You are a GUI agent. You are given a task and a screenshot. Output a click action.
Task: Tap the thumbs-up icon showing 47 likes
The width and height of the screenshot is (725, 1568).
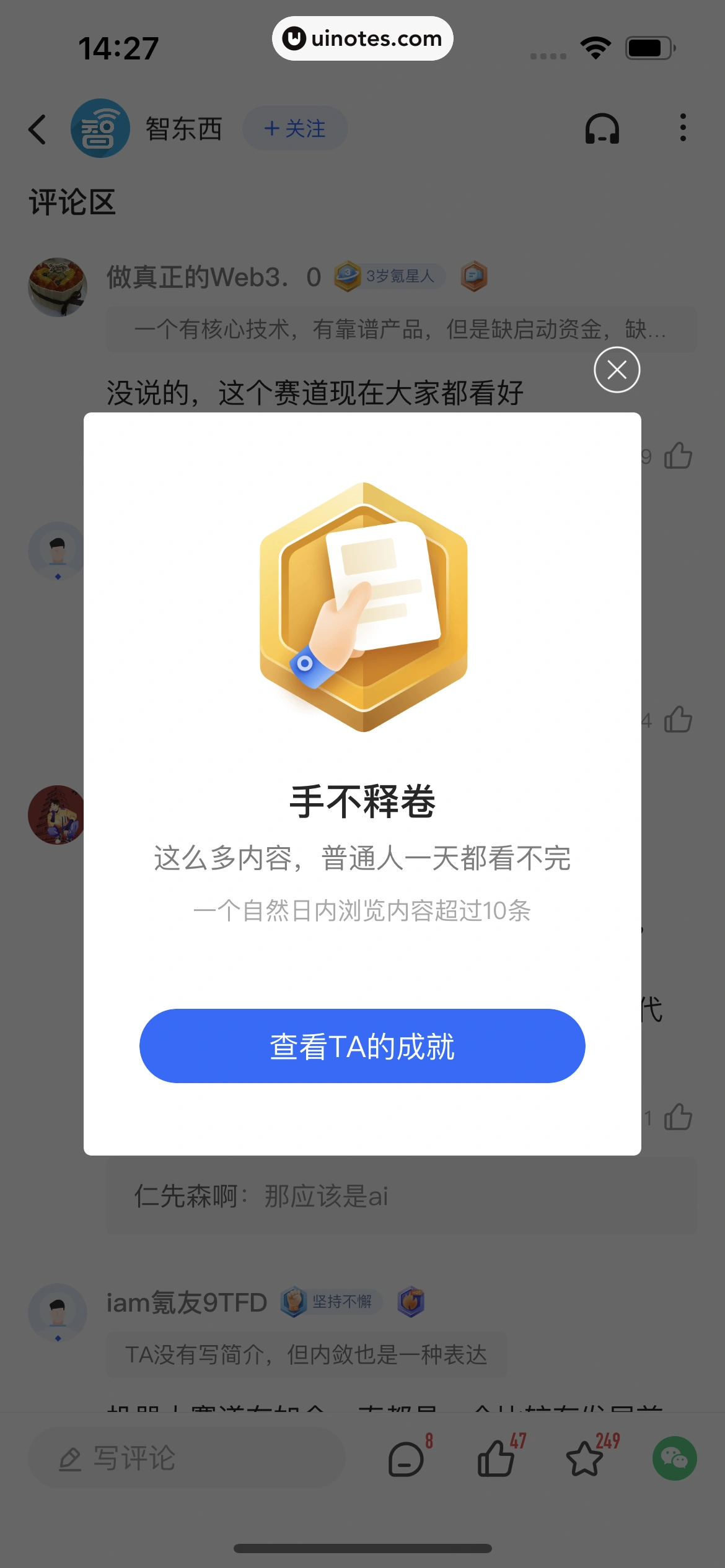(x=496, y=1458)
